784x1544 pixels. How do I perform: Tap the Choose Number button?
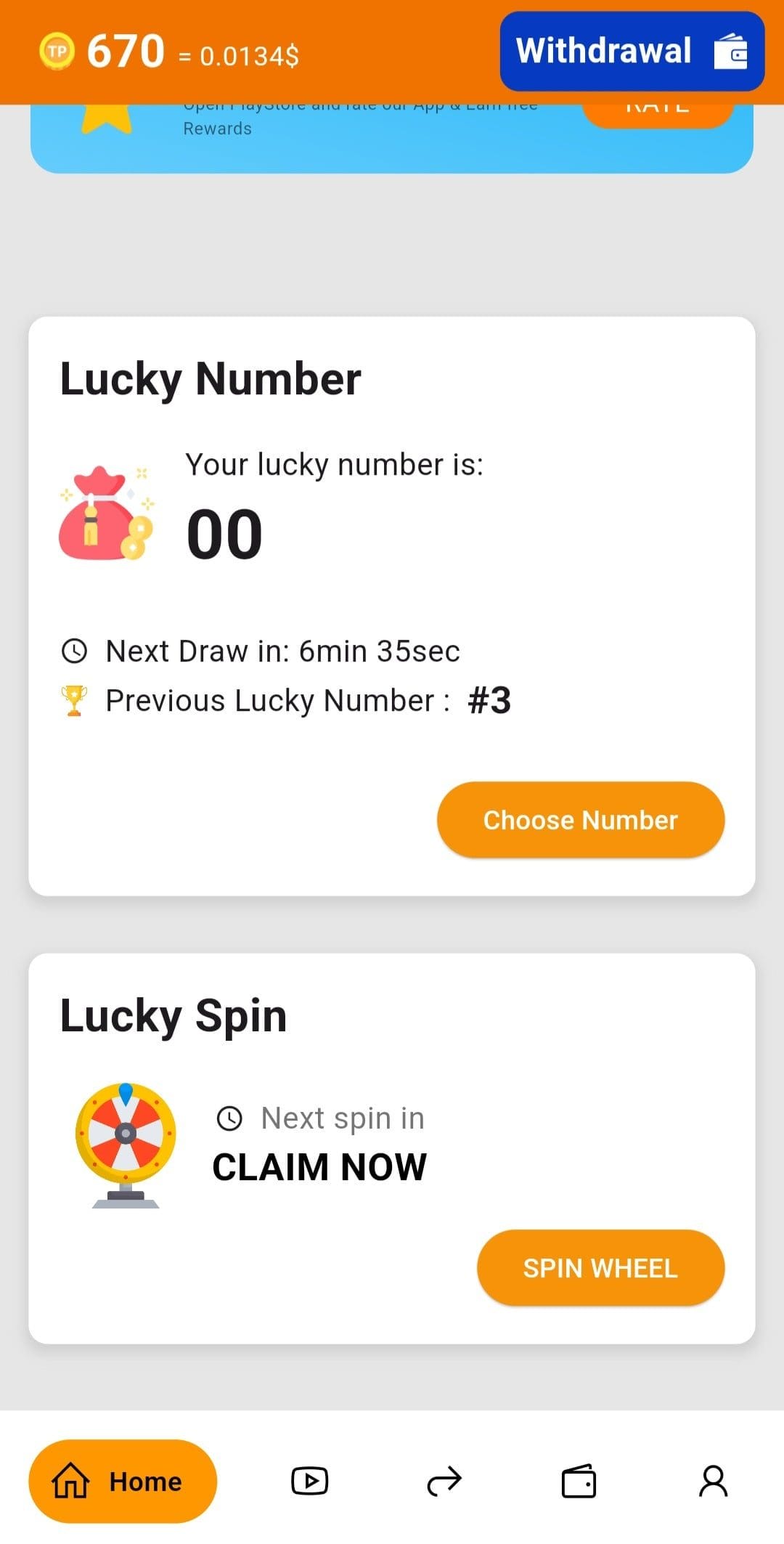click(580, 820)
